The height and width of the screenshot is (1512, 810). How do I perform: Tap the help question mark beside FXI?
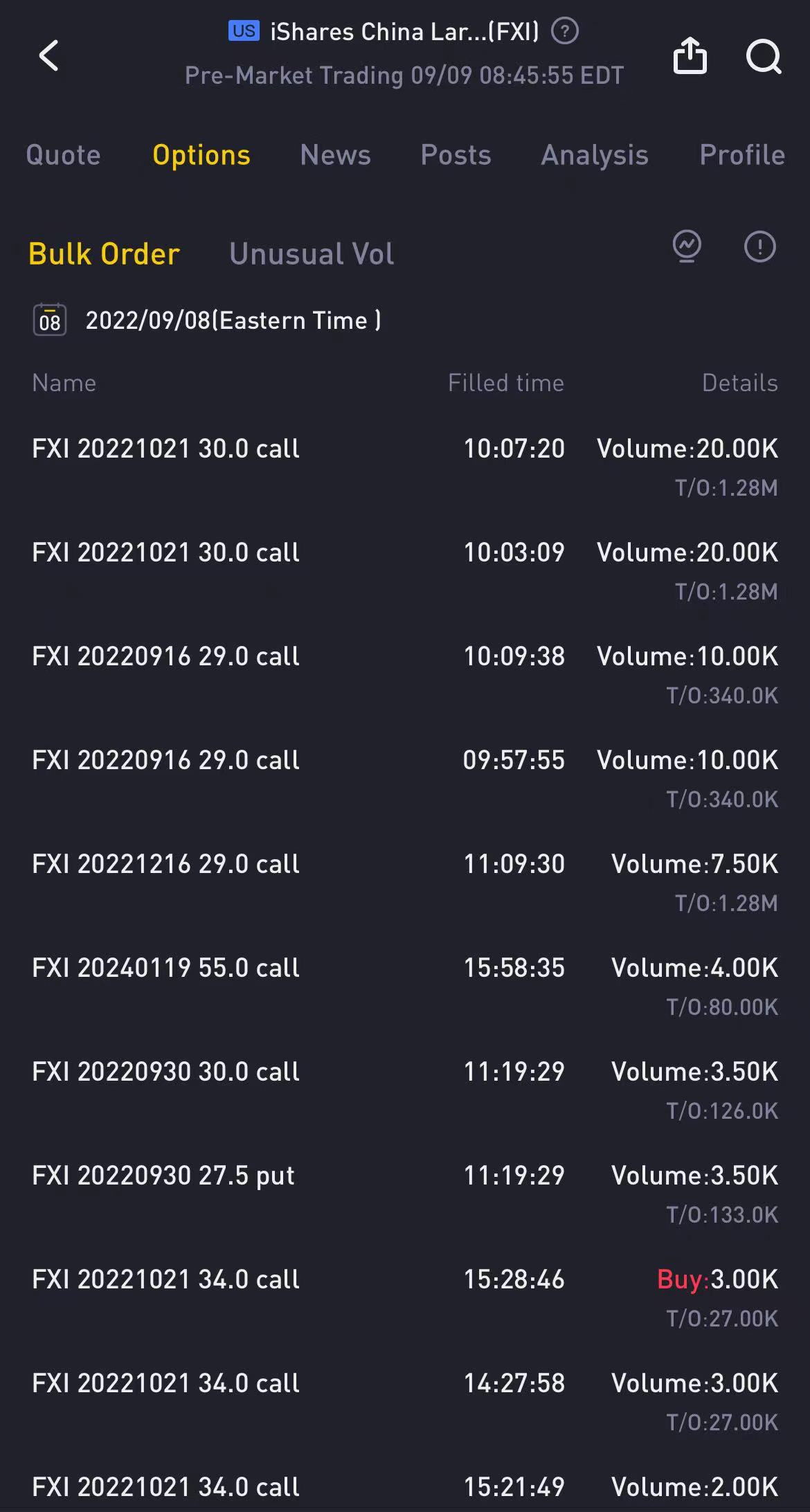coord(565,31)
